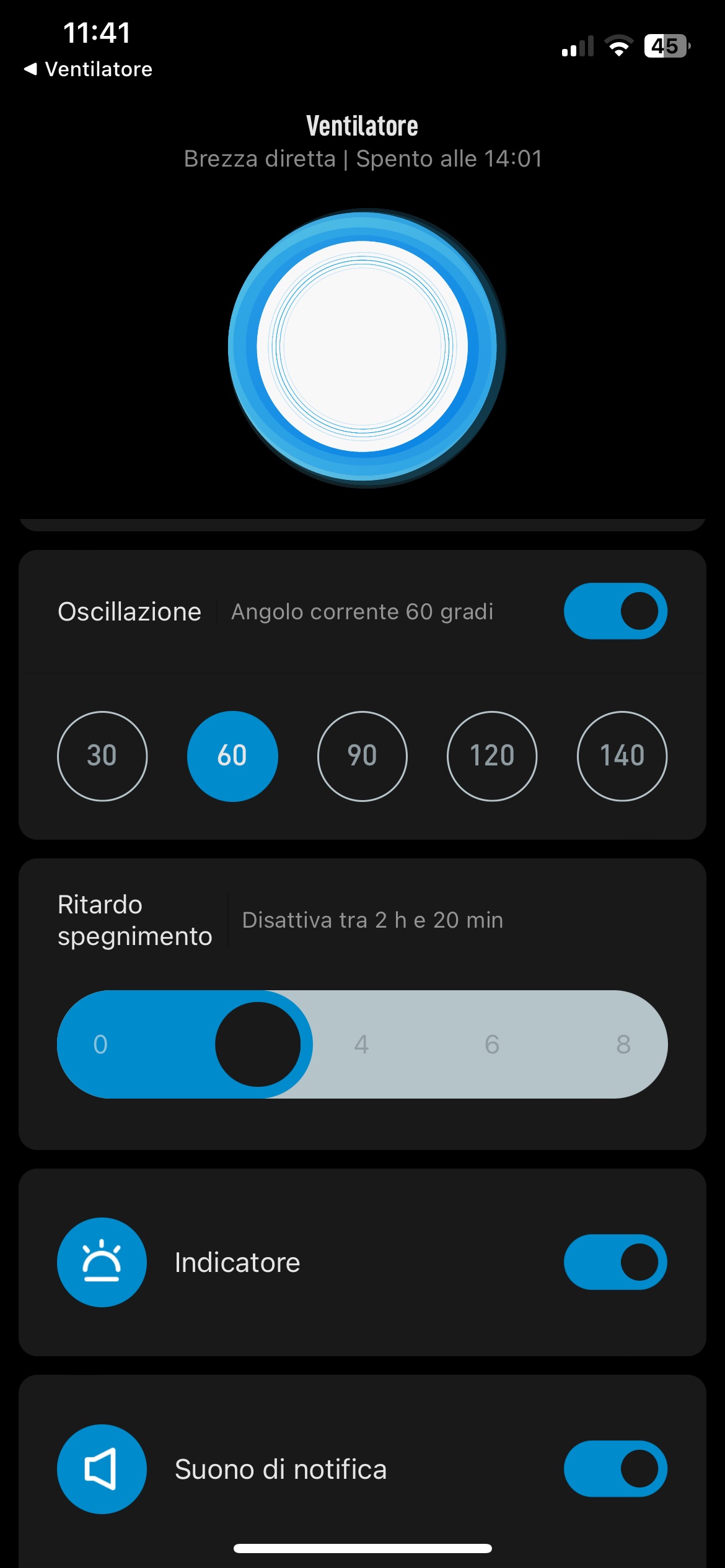
Task: Pick the 140 degree oscillation angle
Action: [x=622, y=756]
